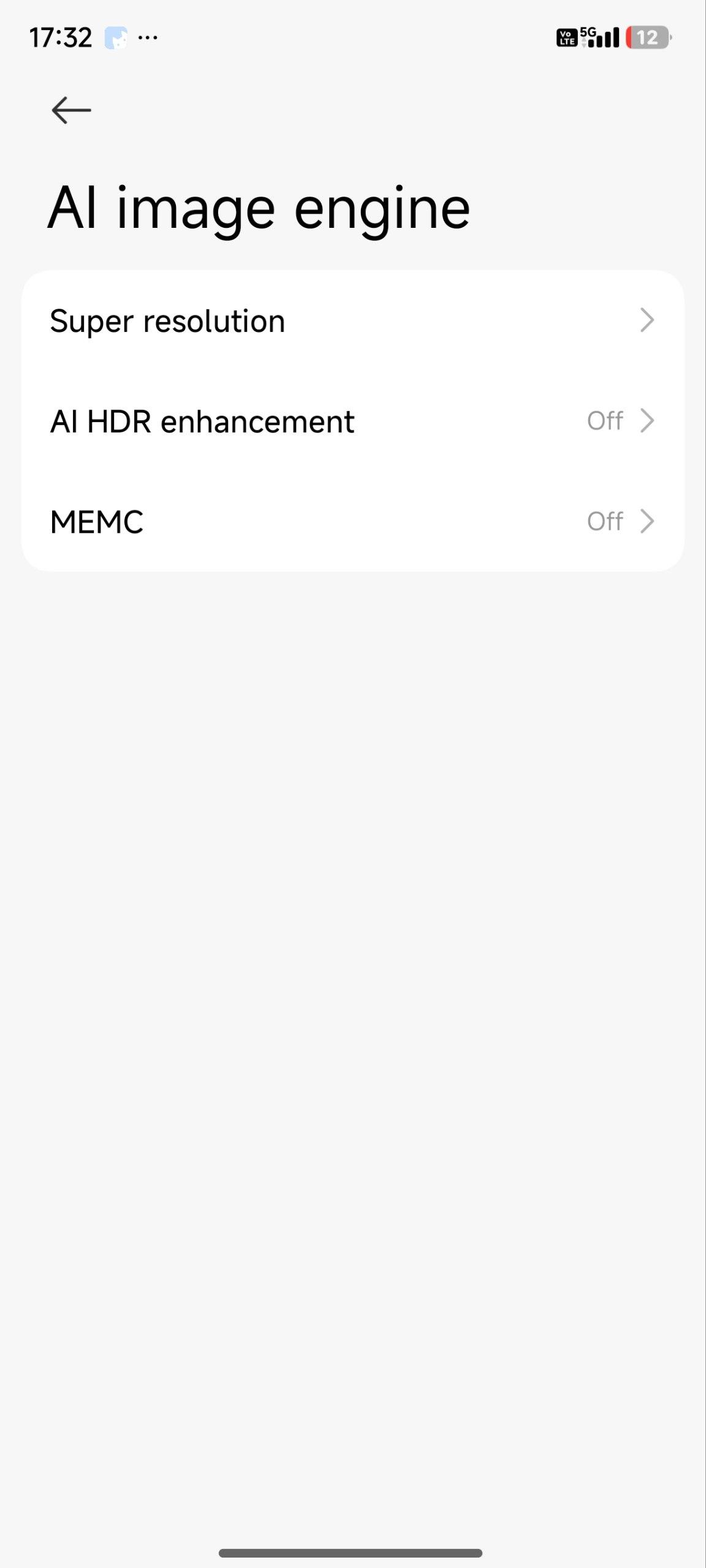Go back using the top arrow
This screenshot has height=1568, width=706.
coord(71,110)
